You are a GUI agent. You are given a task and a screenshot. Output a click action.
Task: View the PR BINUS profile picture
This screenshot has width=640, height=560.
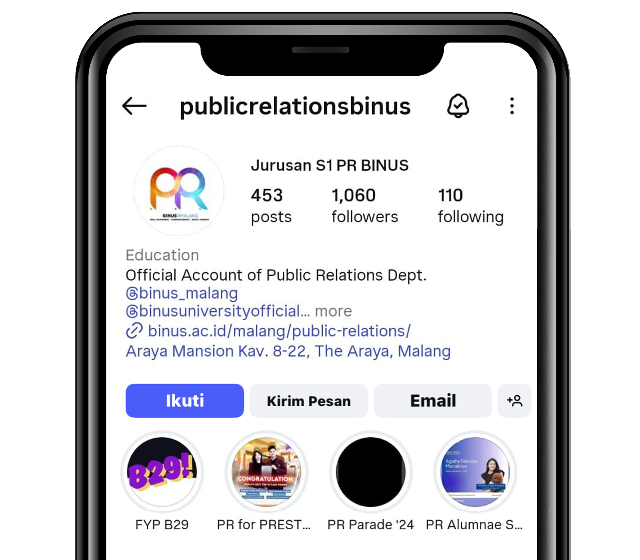179,191
